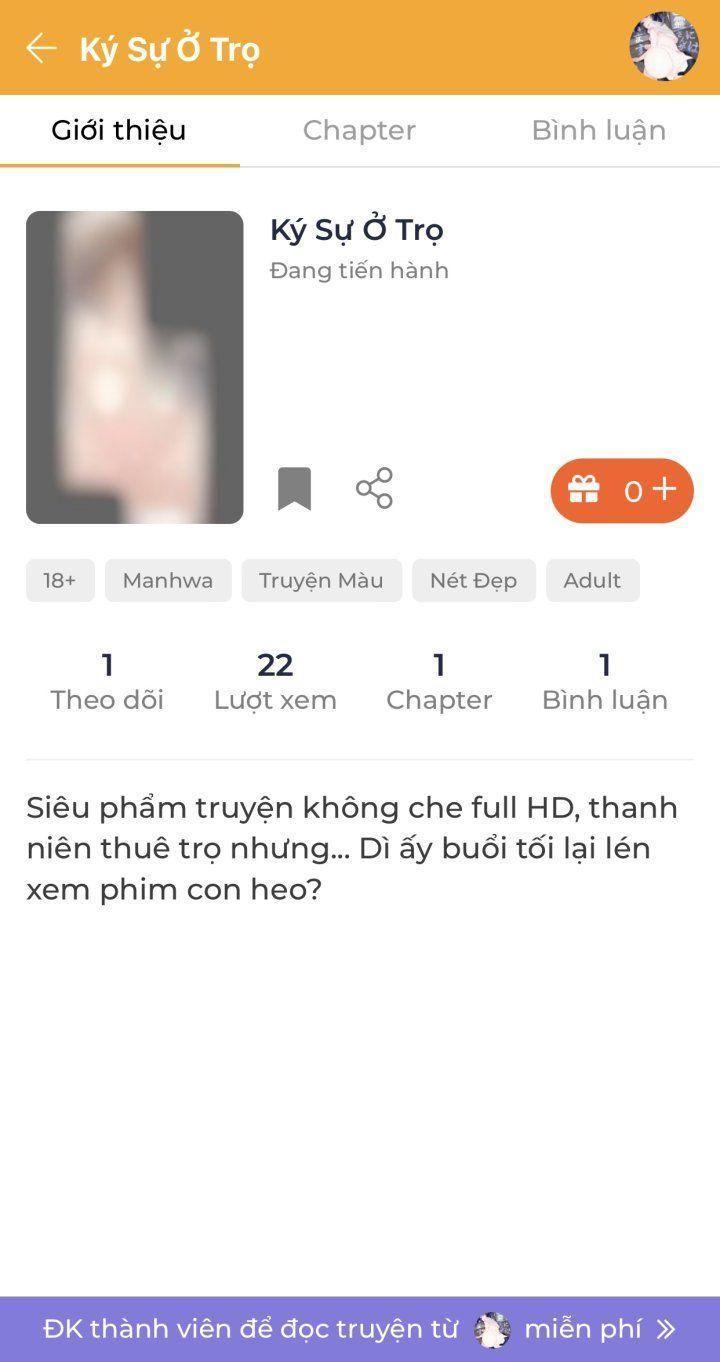Select the Adult content tag

(x=592, y=580)
